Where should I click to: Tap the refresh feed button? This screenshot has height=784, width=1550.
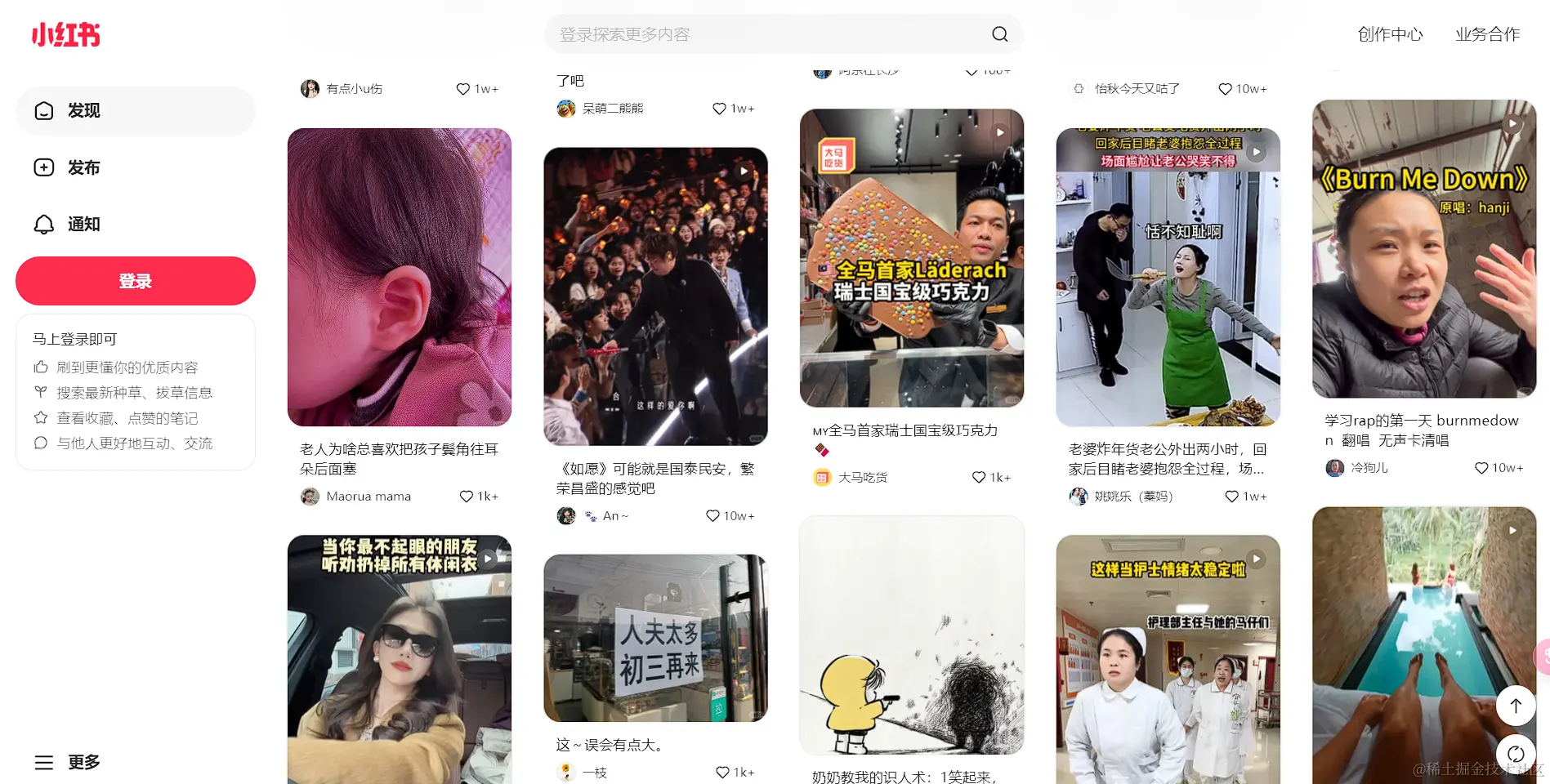[1516, 754]
